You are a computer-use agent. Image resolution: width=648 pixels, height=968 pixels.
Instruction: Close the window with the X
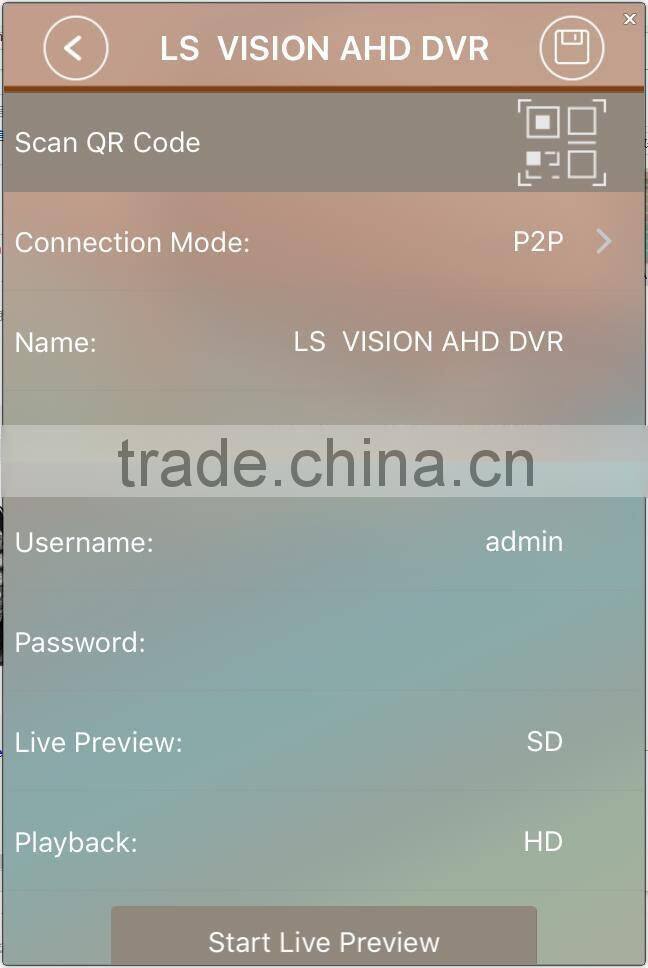pos(629,19)
